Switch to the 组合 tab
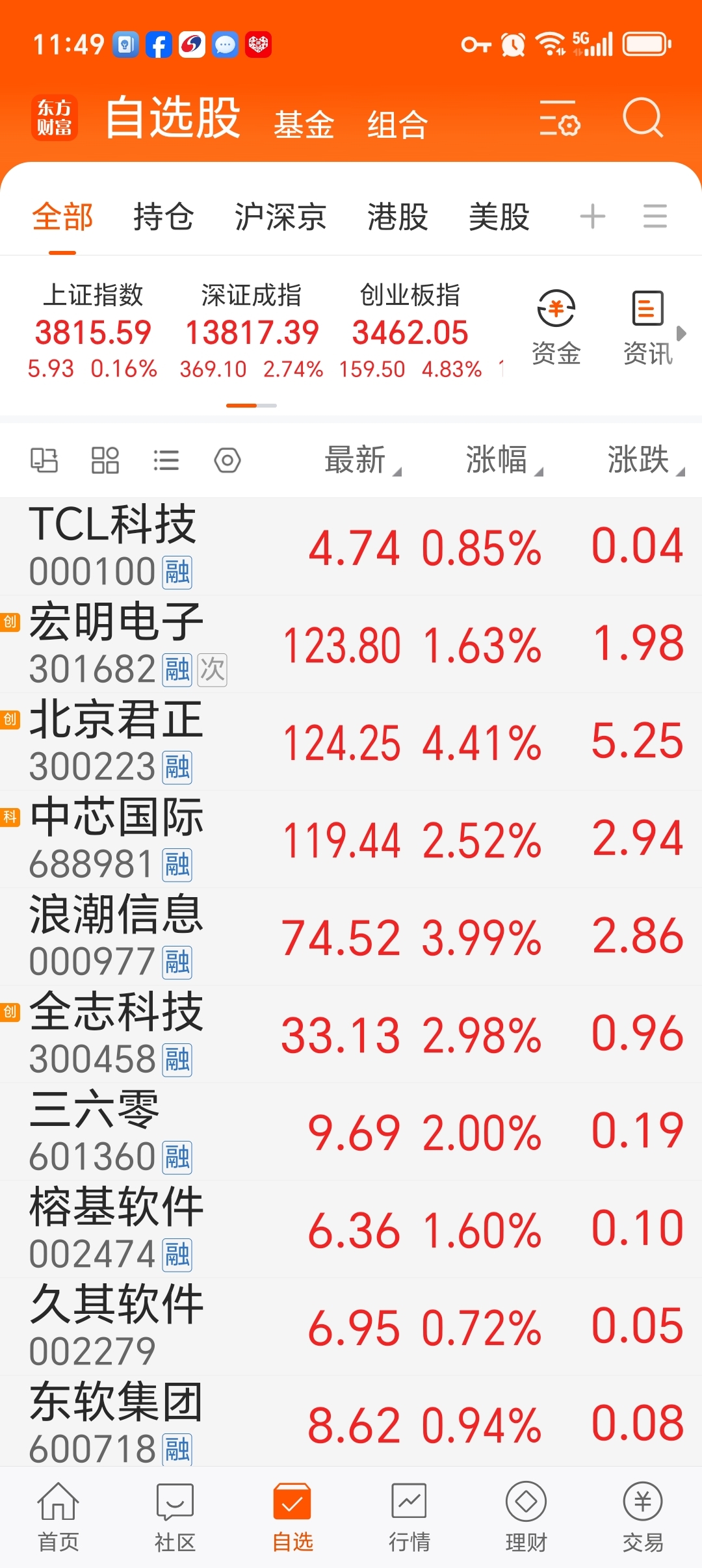 397,124
